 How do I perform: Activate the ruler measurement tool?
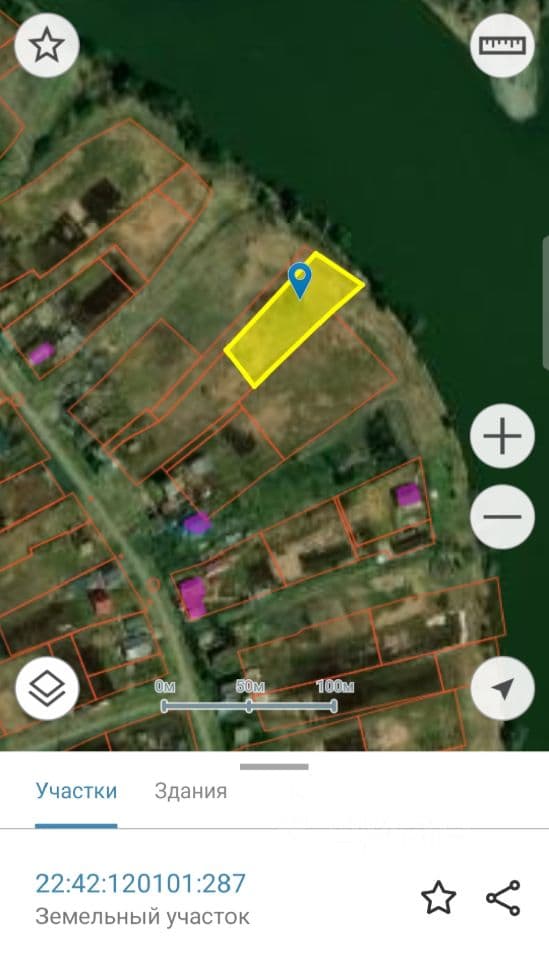(502, 45)
